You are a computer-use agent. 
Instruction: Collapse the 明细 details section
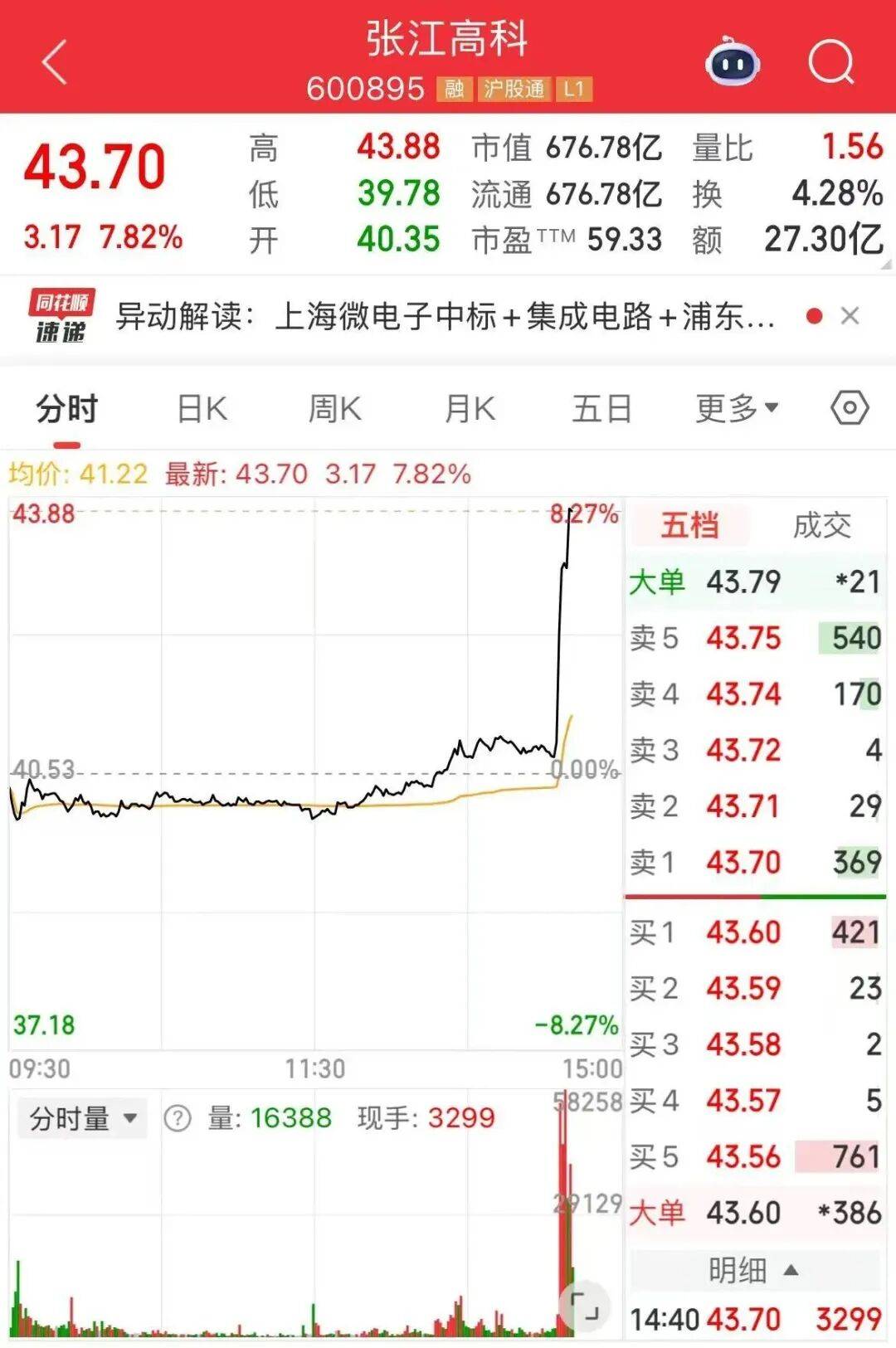pos(753,1269)
